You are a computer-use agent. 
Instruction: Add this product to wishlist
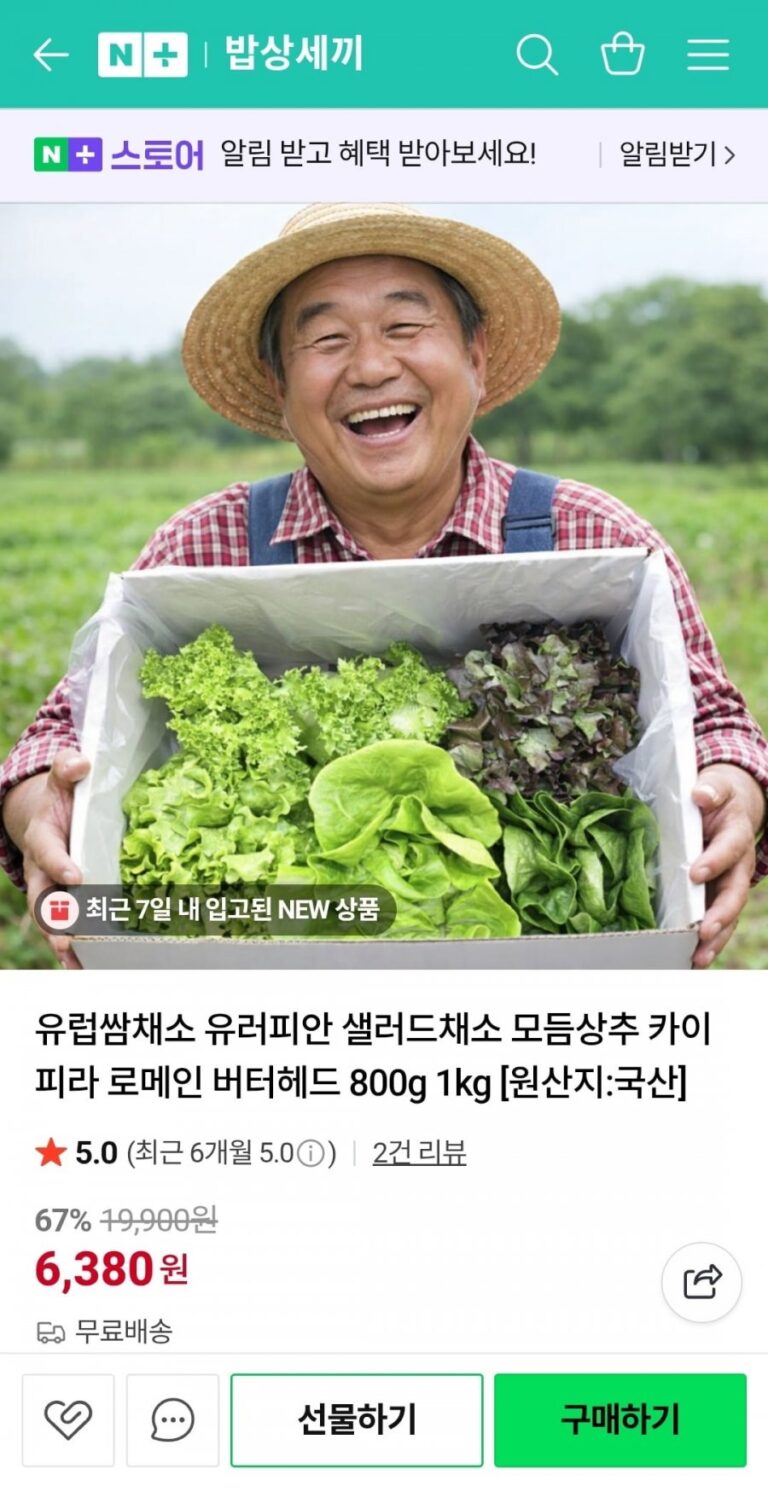coord(68,1420)
